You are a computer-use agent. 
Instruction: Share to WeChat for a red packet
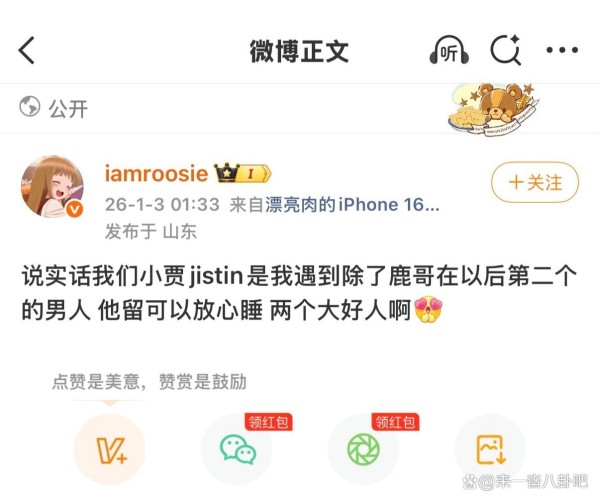tap(237, 450)
